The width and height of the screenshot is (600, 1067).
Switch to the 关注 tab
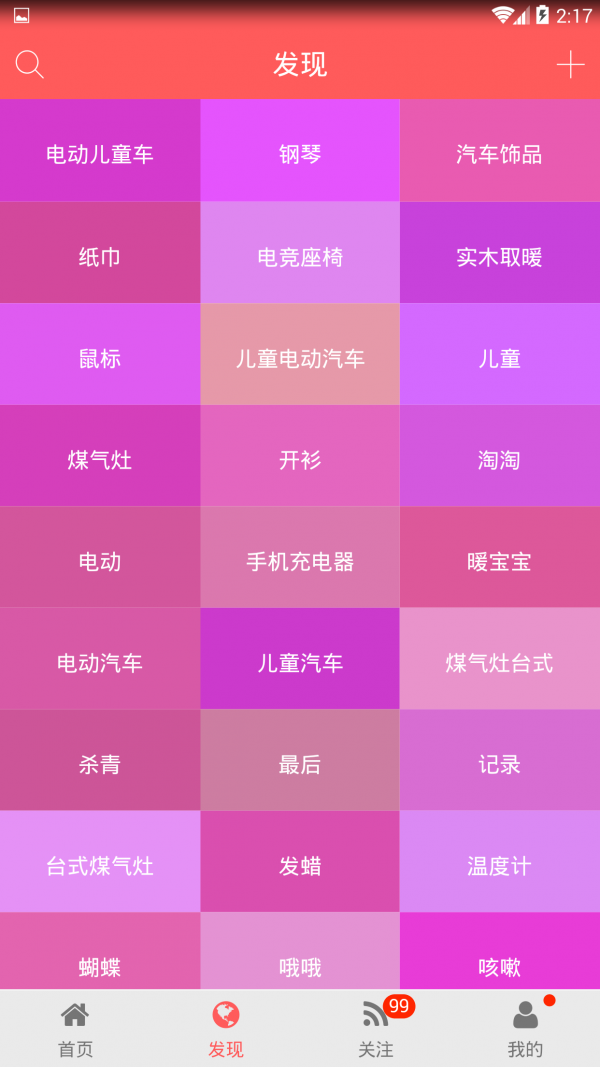pyautogui.click(x=376, y=1029)
